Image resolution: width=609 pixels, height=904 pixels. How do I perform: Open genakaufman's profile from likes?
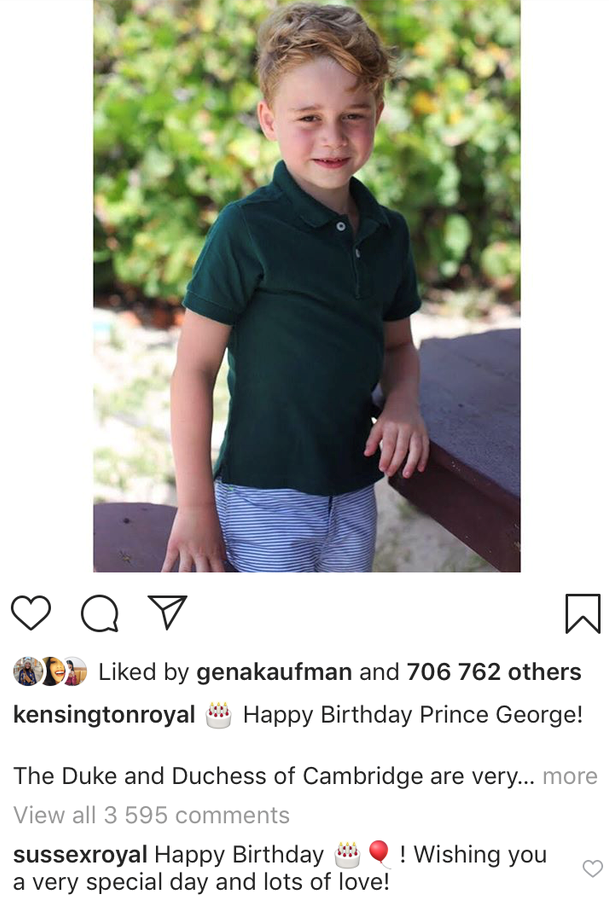tap(274, 672)
